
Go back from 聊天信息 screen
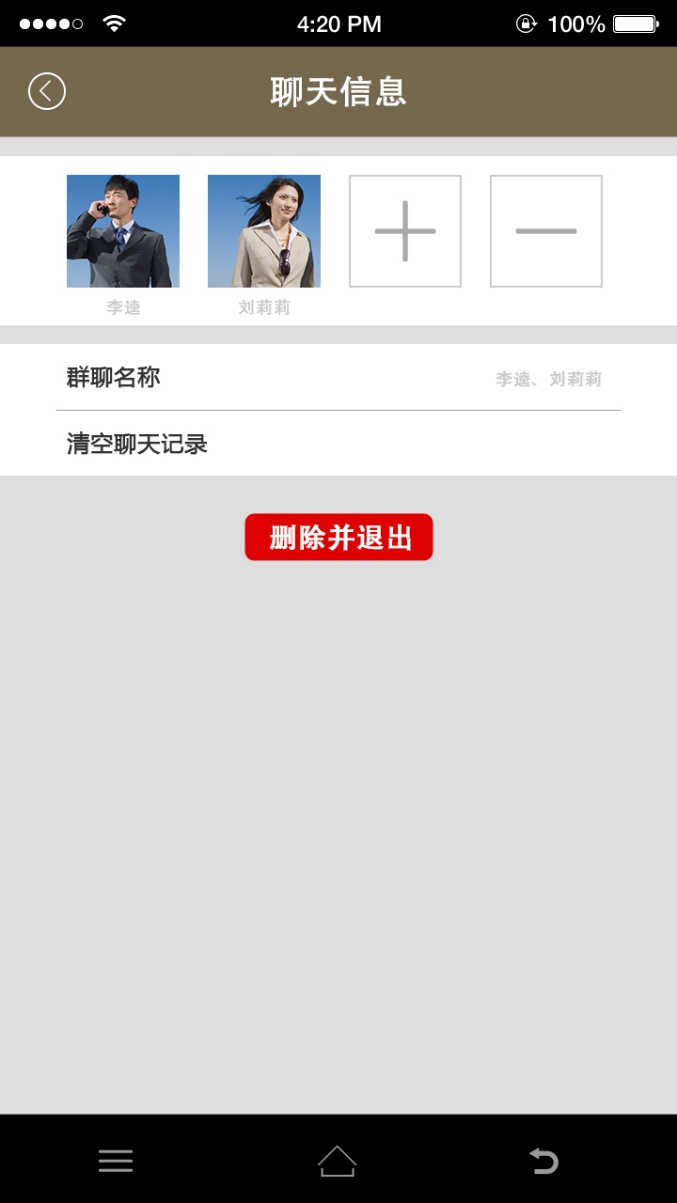pyautogui.click(x=46, y=91)
